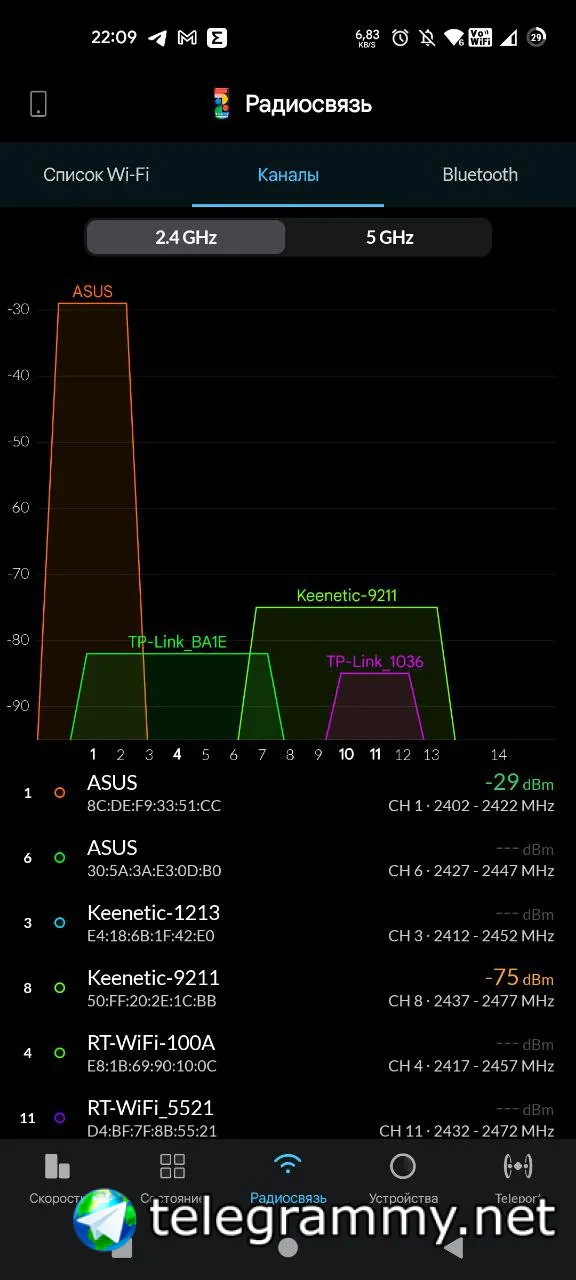
Task: Open ASUS network on channel 1
Action: [x=288, y=793]
